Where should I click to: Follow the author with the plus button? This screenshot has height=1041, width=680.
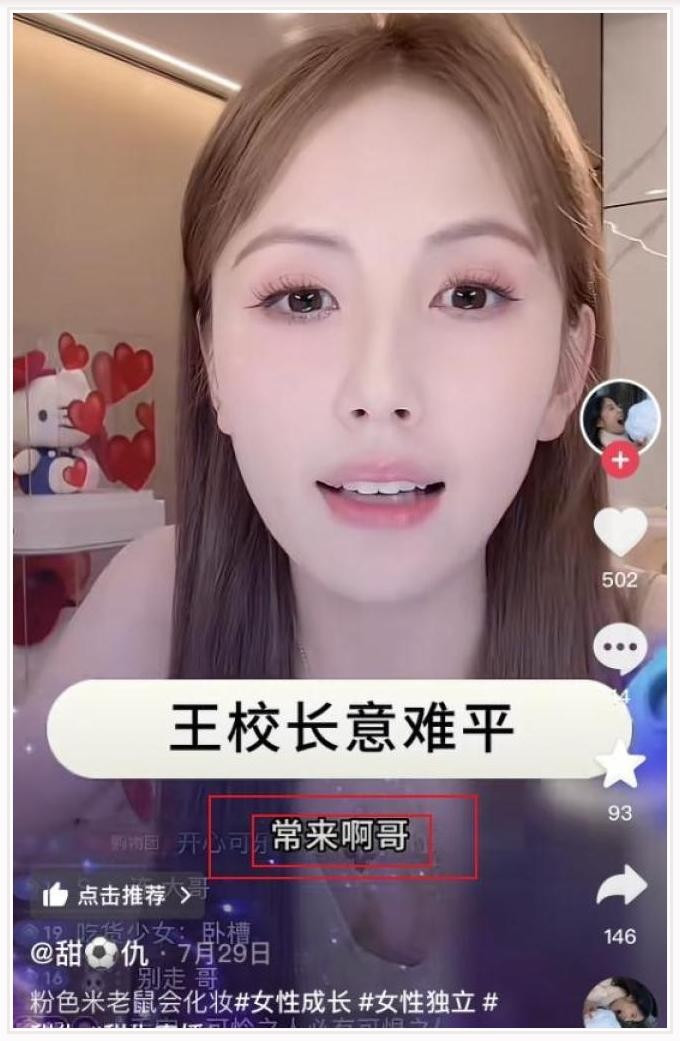(620, 461)
